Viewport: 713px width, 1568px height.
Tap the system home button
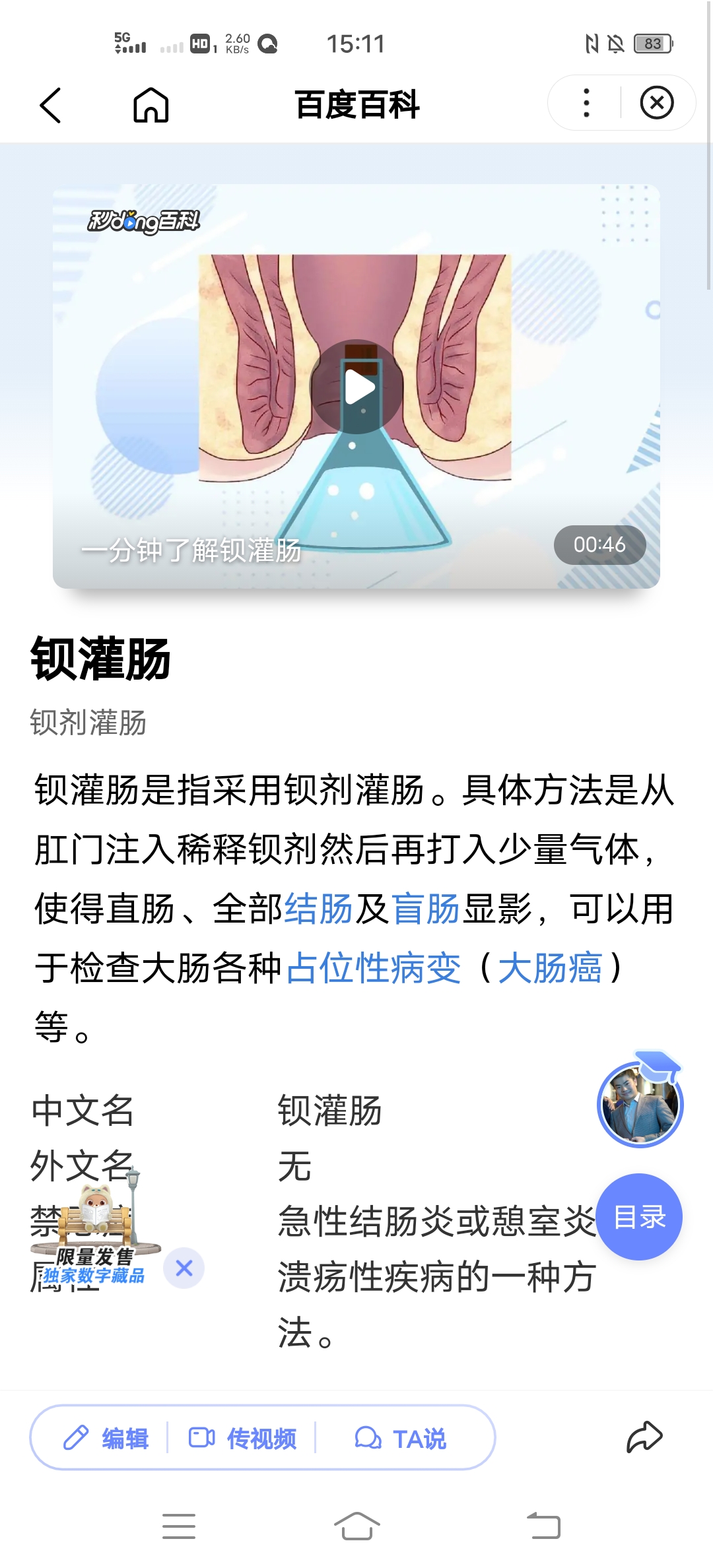tap(356, 1526)
